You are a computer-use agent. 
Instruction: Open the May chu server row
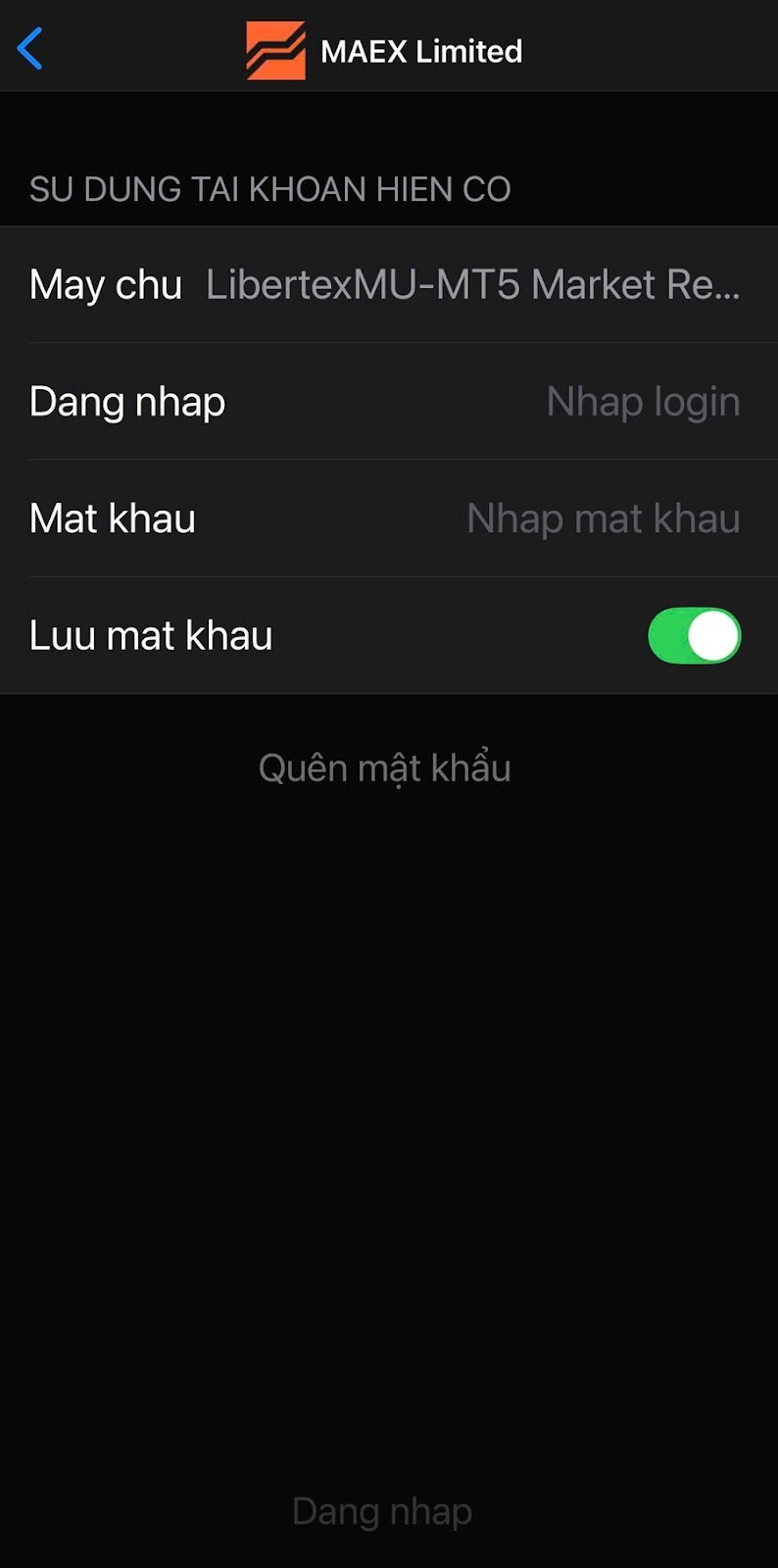click(x=388, y=285)
